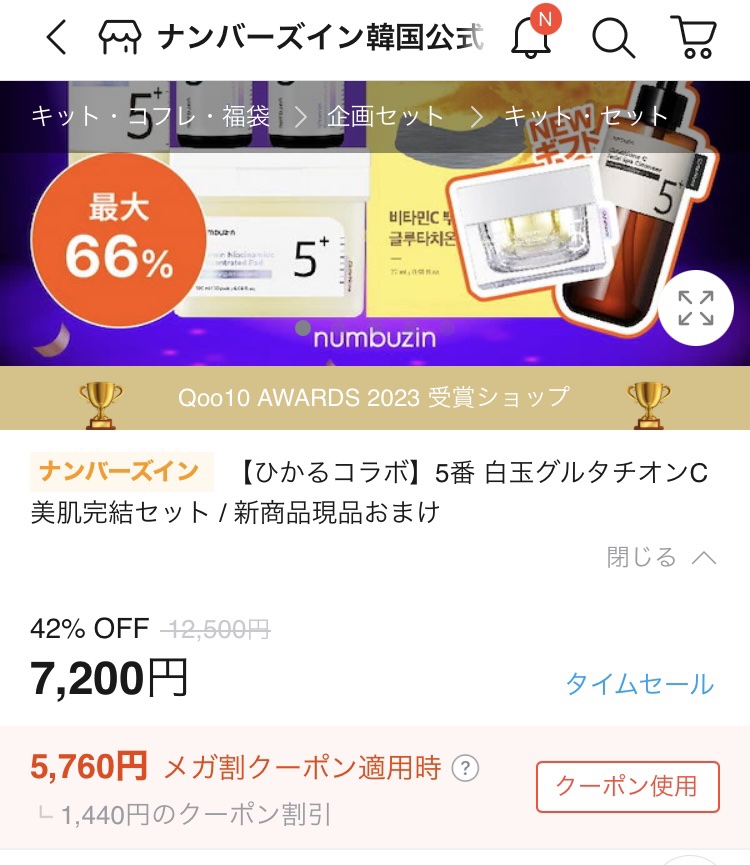This screenshot has height=865, width=750.
Task: Open キット・セット breadcrumb category
Action: [x=586, y=116]
